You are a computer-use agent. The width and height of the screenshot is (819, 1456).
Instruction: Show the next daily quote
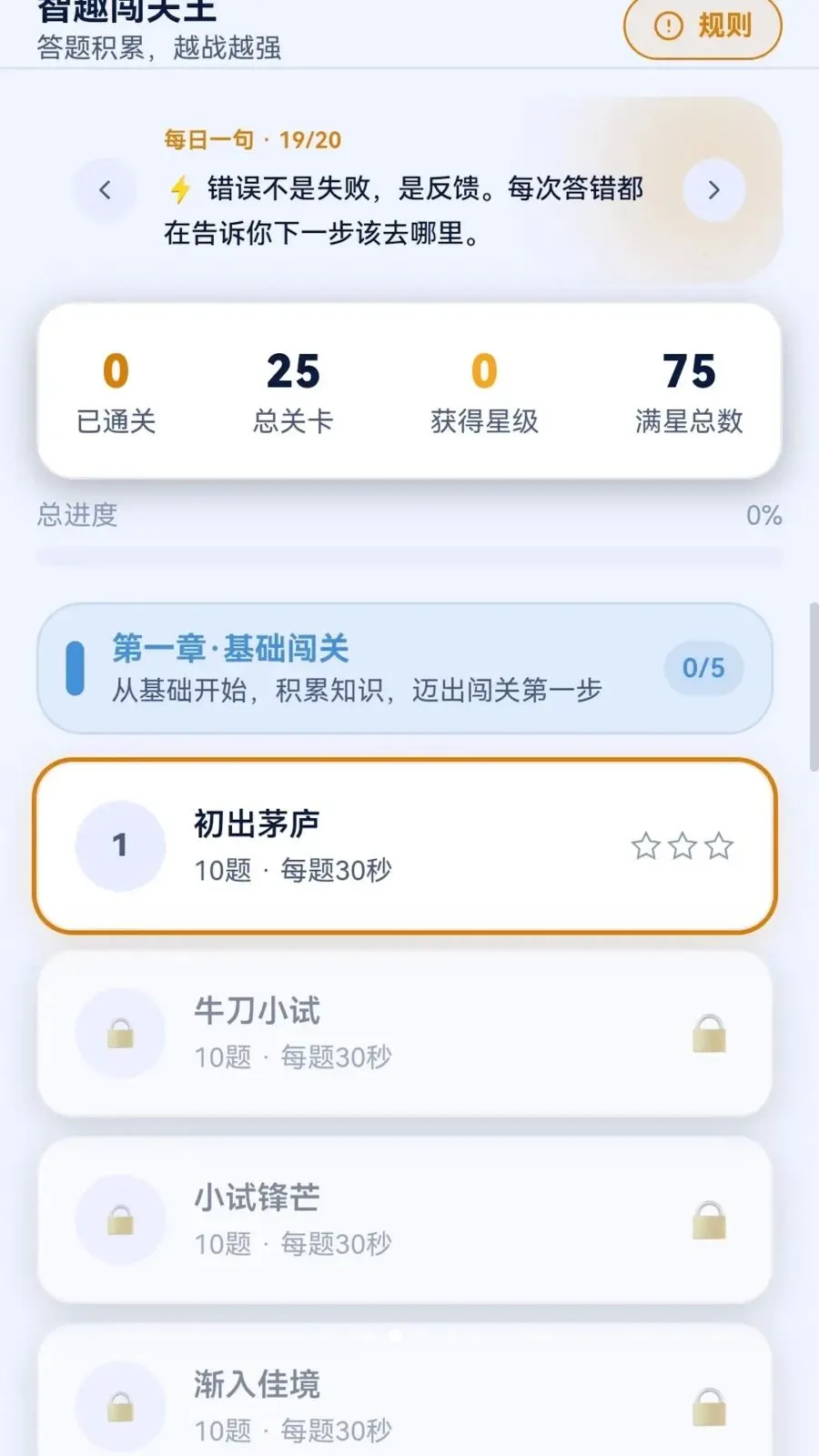(714, 189)
